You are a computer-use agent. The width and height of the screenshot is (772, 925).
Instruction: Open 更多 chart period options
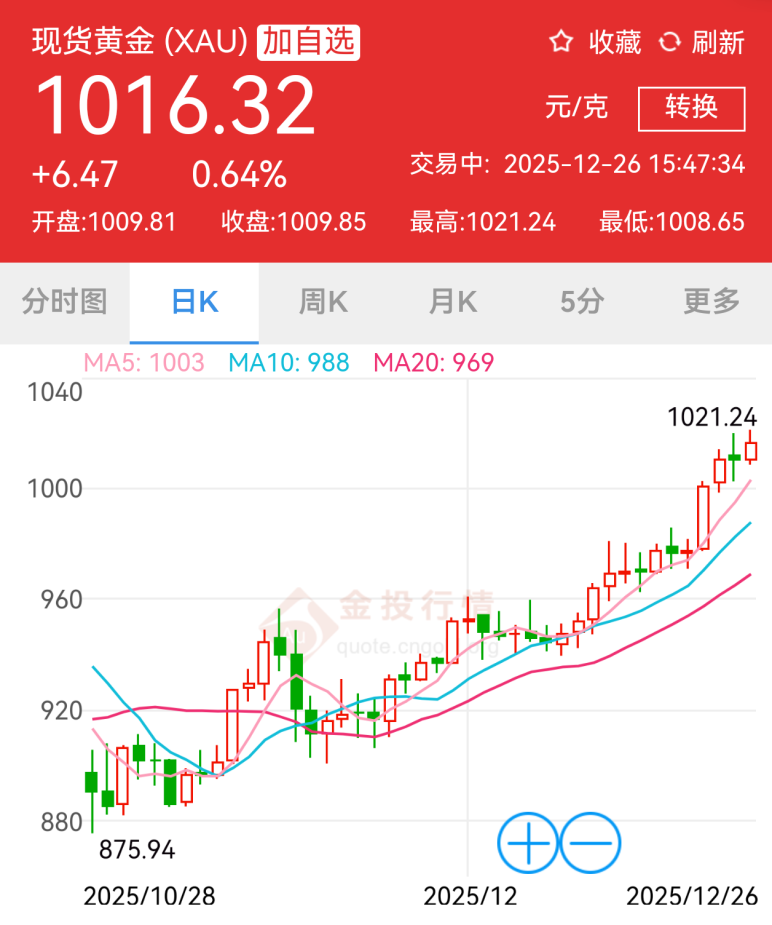point(711,302)
